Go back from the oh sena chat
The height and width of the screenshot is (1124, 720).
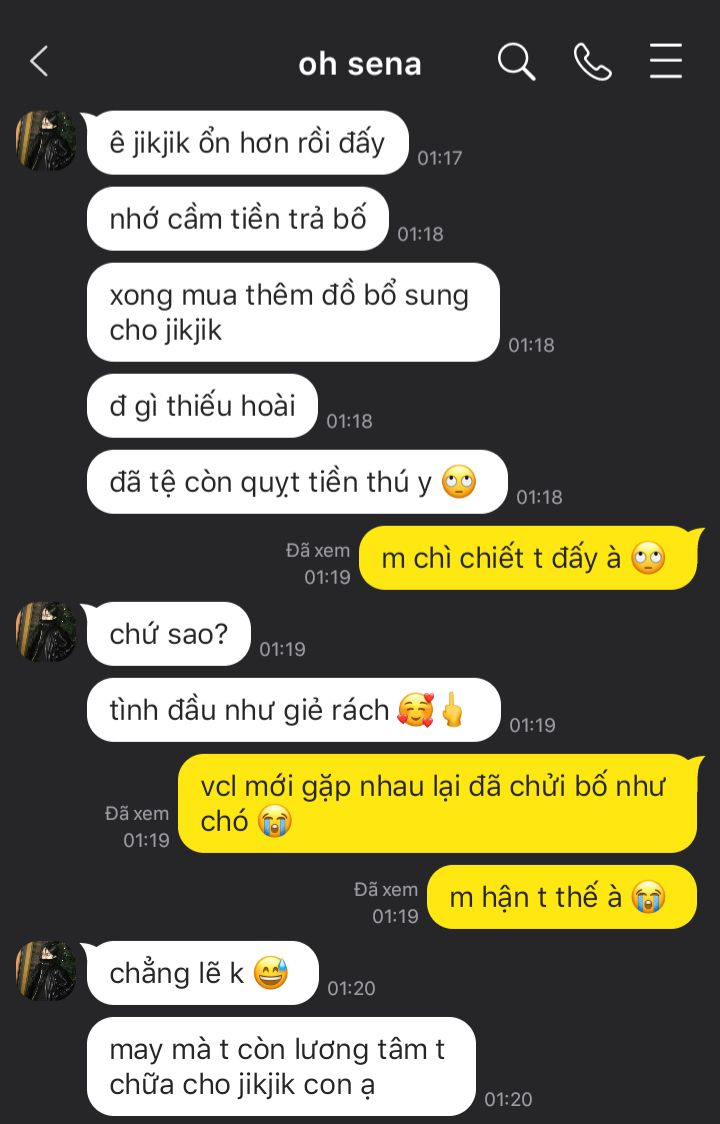[39, 62]
